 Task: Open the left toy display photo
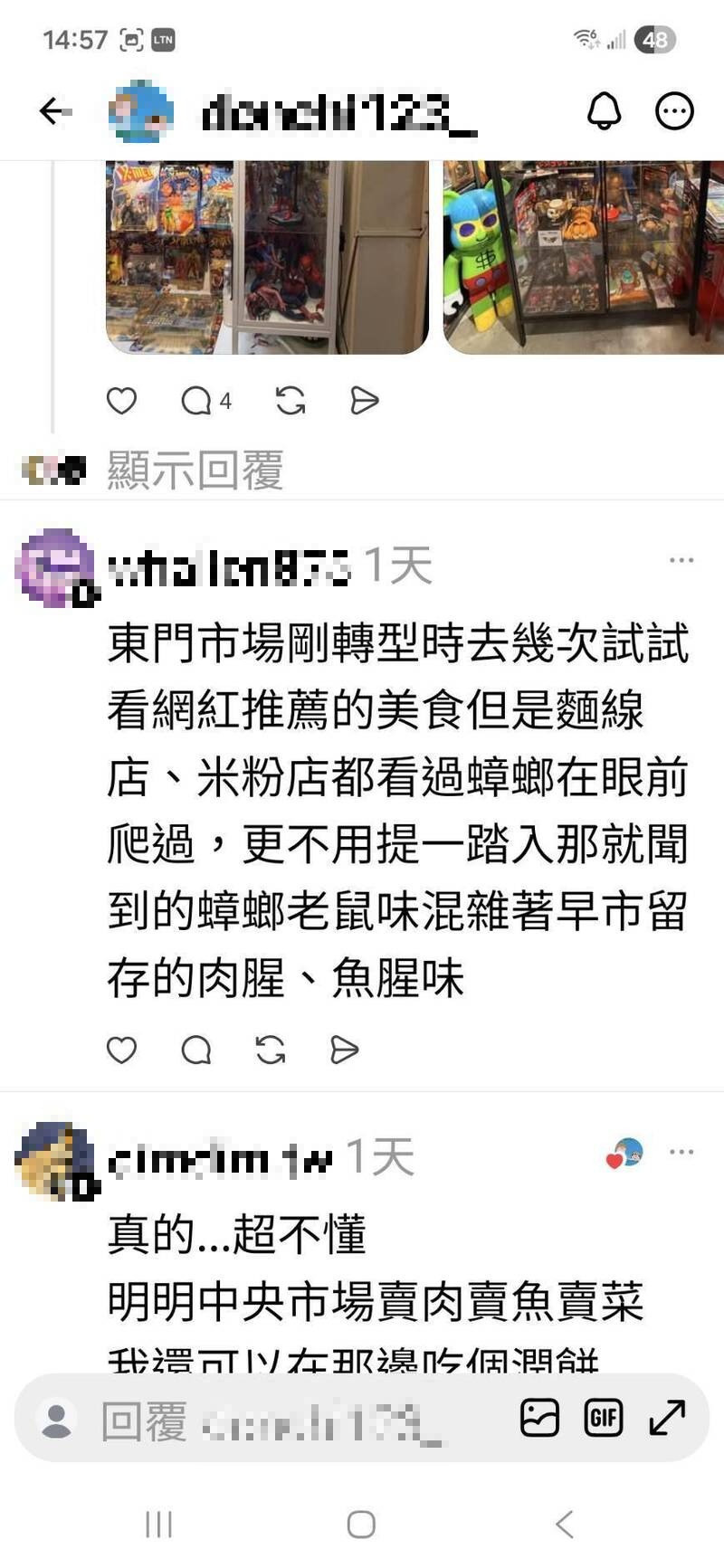267,258
